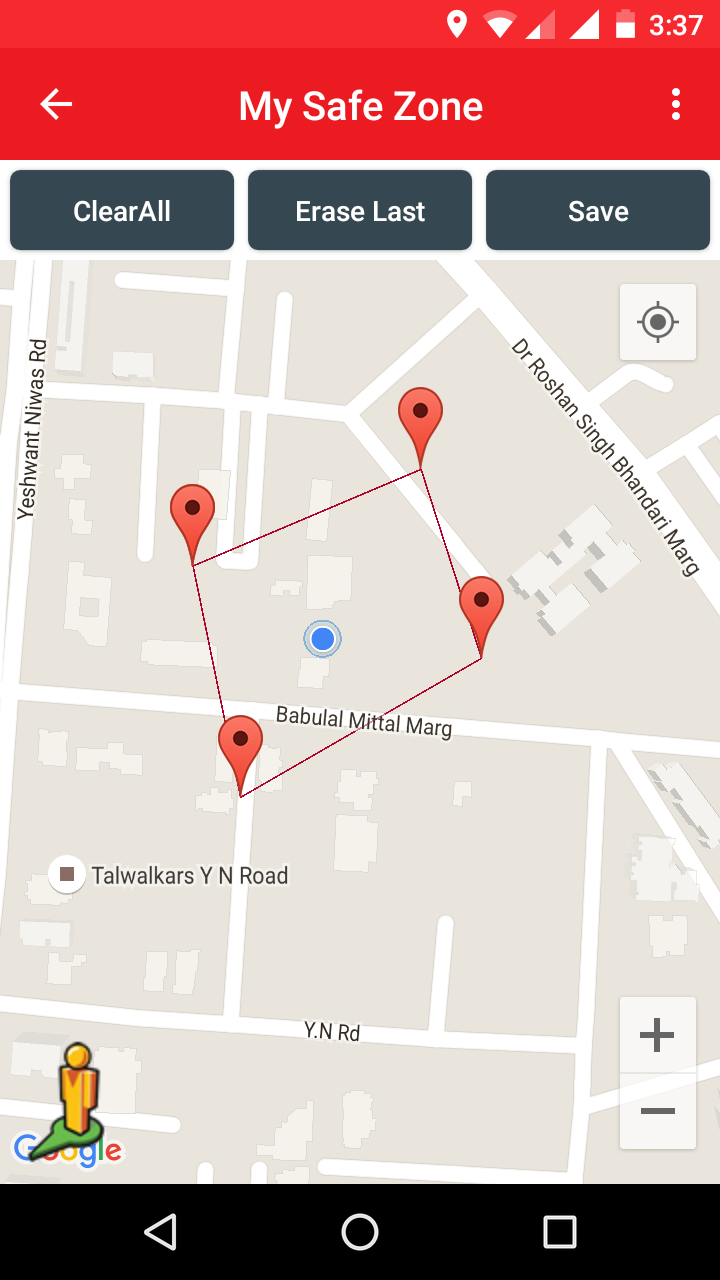Select the Talwalkars Y N Road place marker
Screen dimensions: 720x1280
tap(67, 874)
